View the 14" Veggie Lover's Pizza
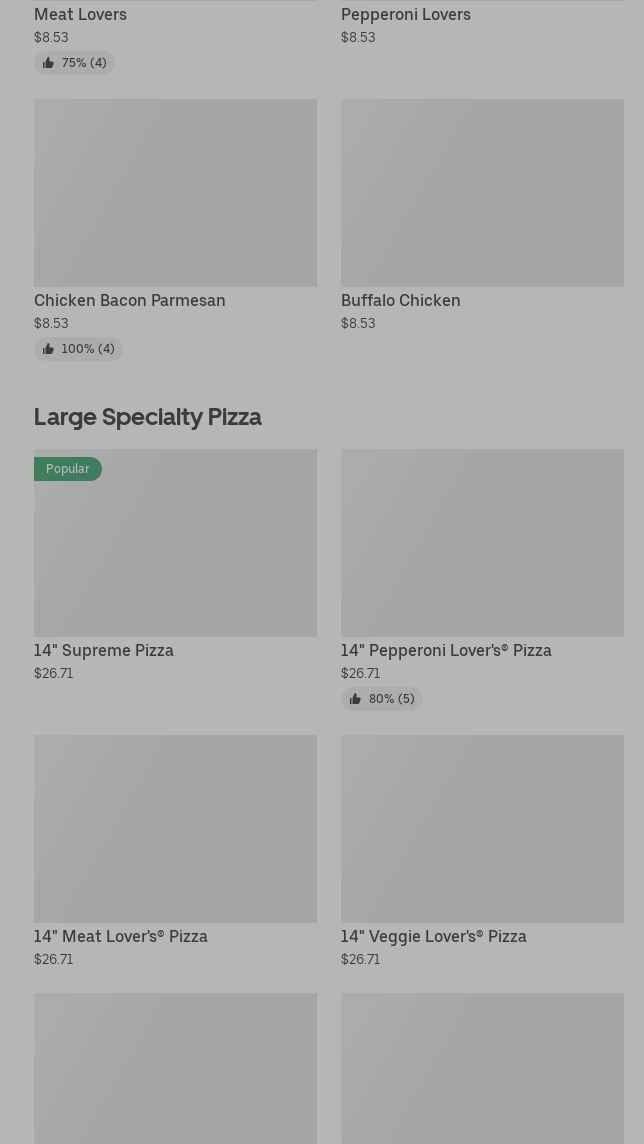This screenshot has width=644, height=1144. point(482,829)
